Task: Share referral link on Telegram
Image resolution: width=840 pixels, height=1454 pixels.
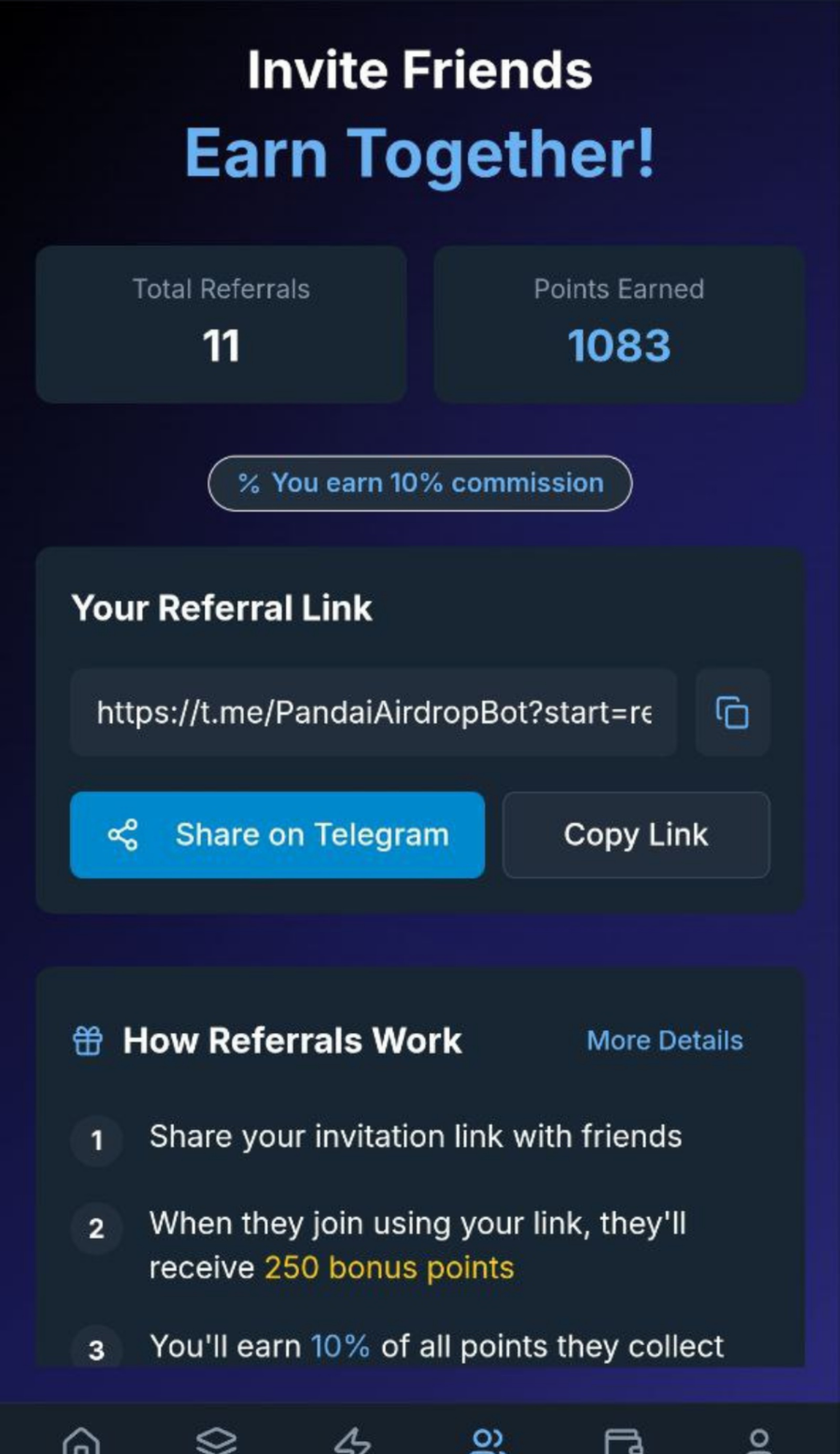Action: point(277,835)
